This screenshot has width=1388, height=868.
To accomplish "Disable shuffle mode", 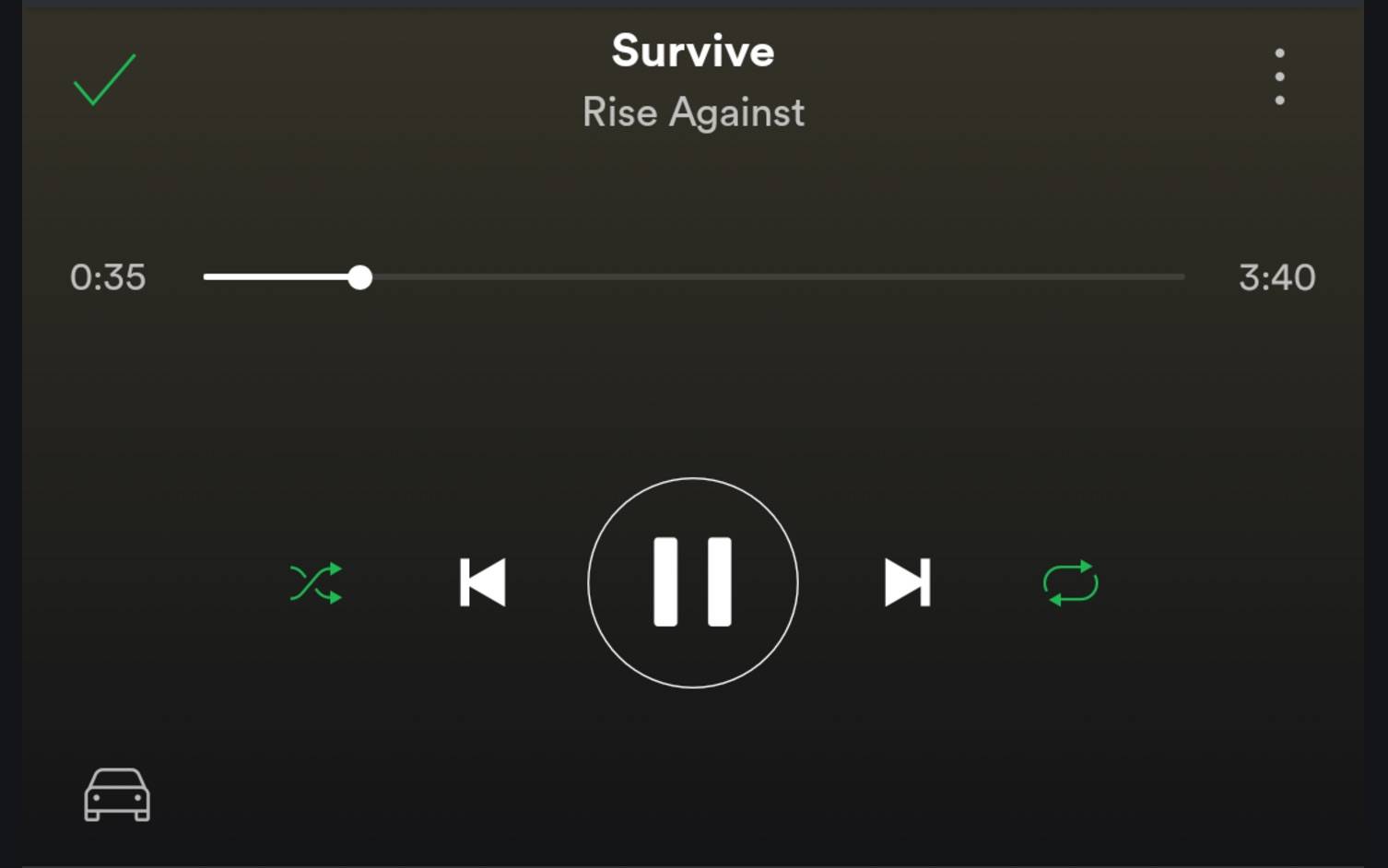I will point(316,583).
